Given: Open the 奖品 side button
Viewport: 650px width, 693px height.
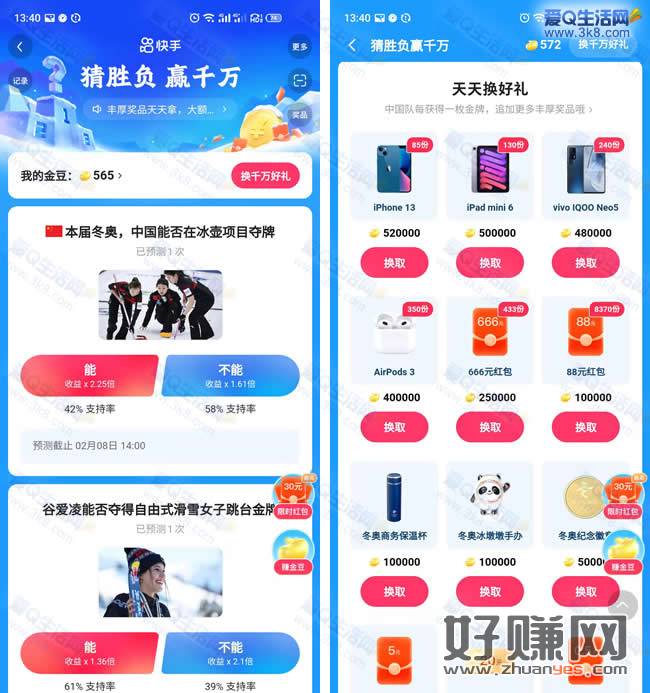Looking at the screenshot, I should 300,115.
